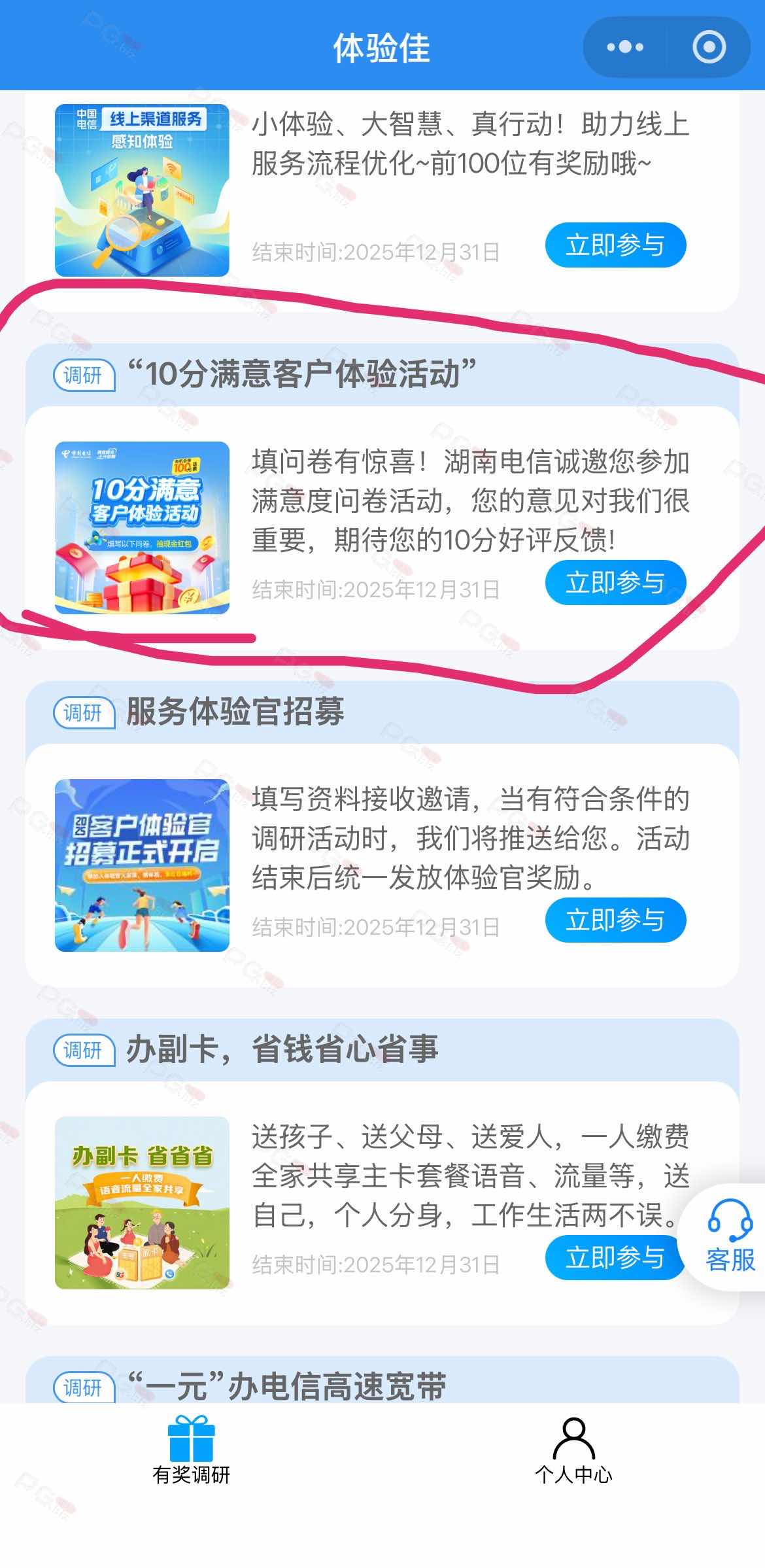Close the mini program via the circle icon
Screen dimensions: 765x1568
pos(709,47)
